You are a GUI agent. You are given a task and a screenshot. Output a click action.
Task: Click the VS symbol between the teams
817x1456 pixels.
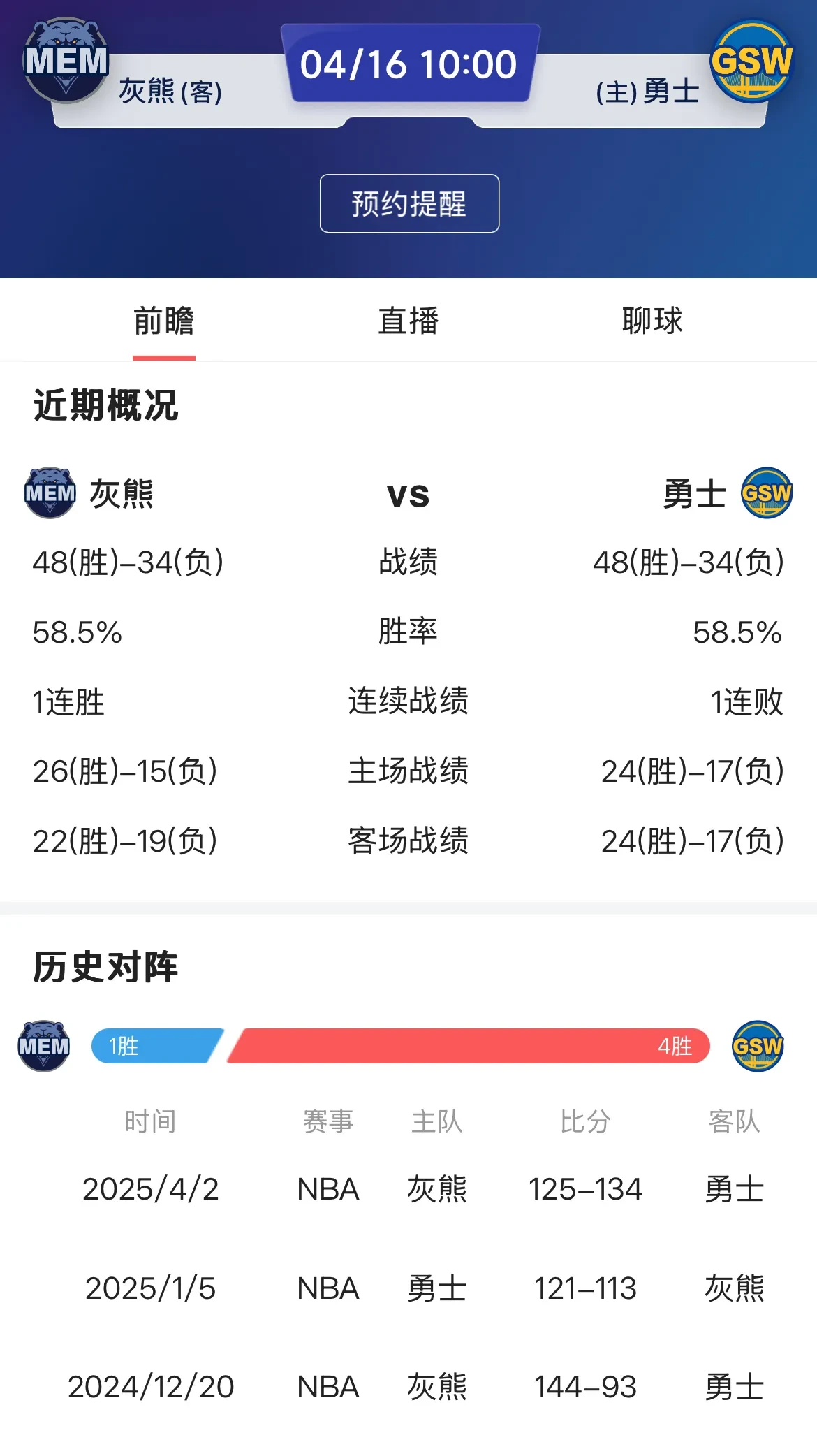coord(408,495)
